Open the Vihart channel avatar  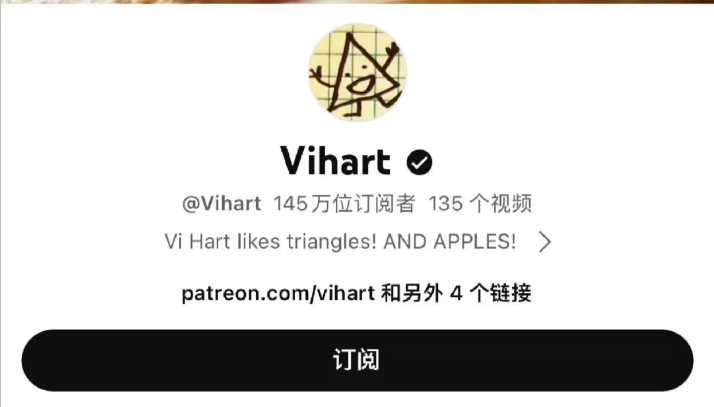357,72
